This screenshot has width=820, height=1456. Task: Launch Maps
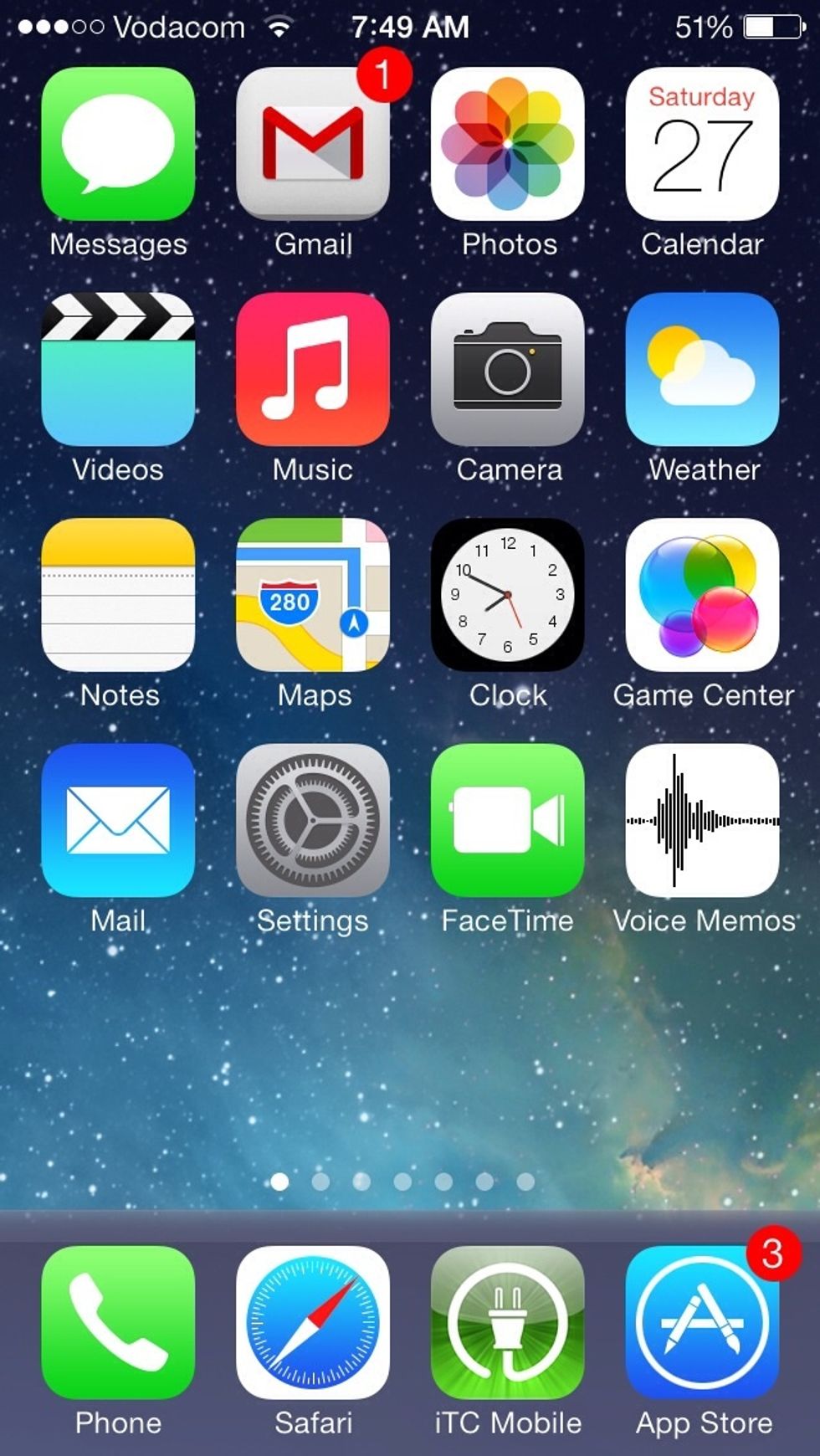click(313, 595)
